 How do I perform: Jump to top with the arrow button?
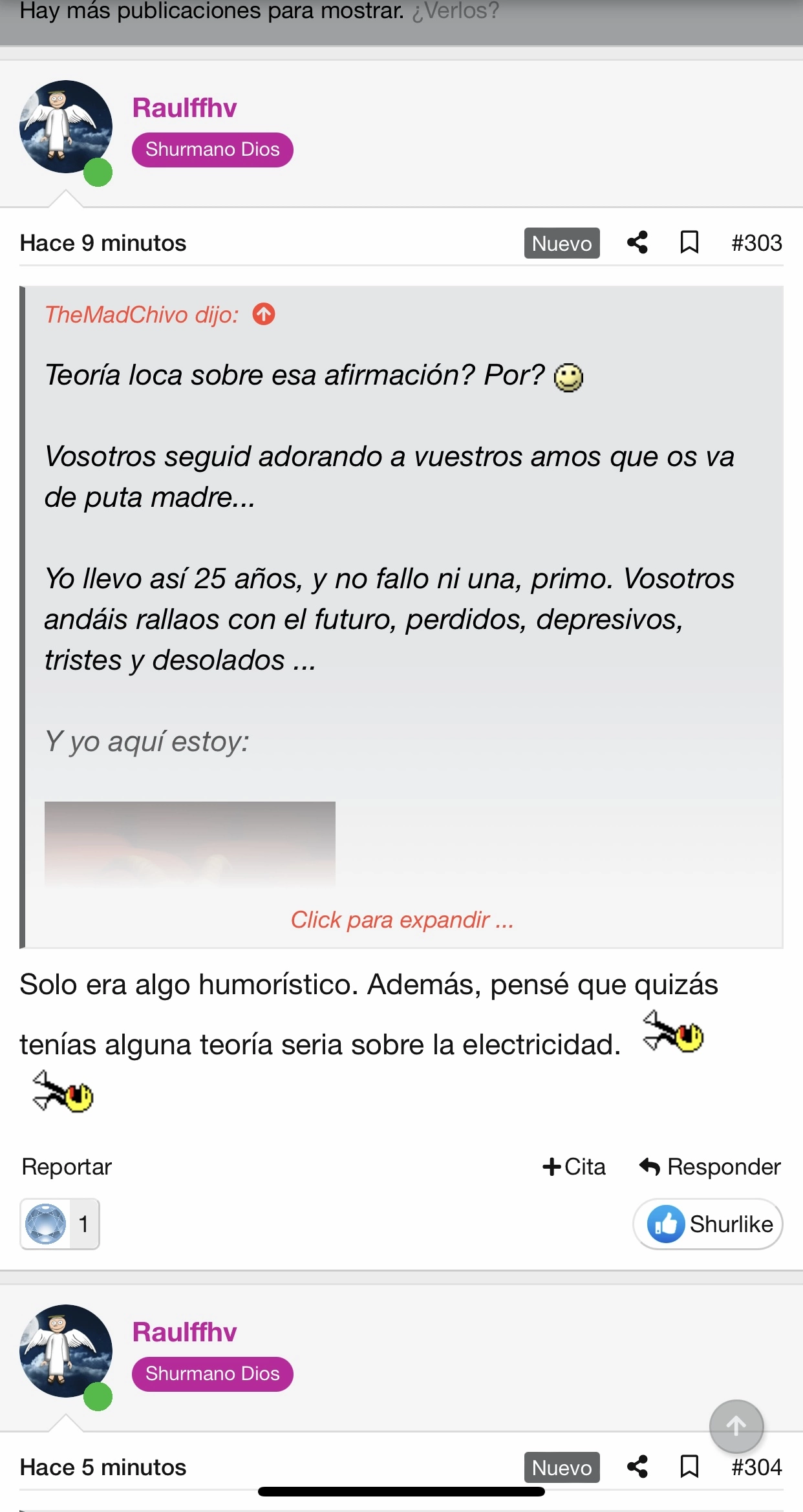(x=736, y=1426)
